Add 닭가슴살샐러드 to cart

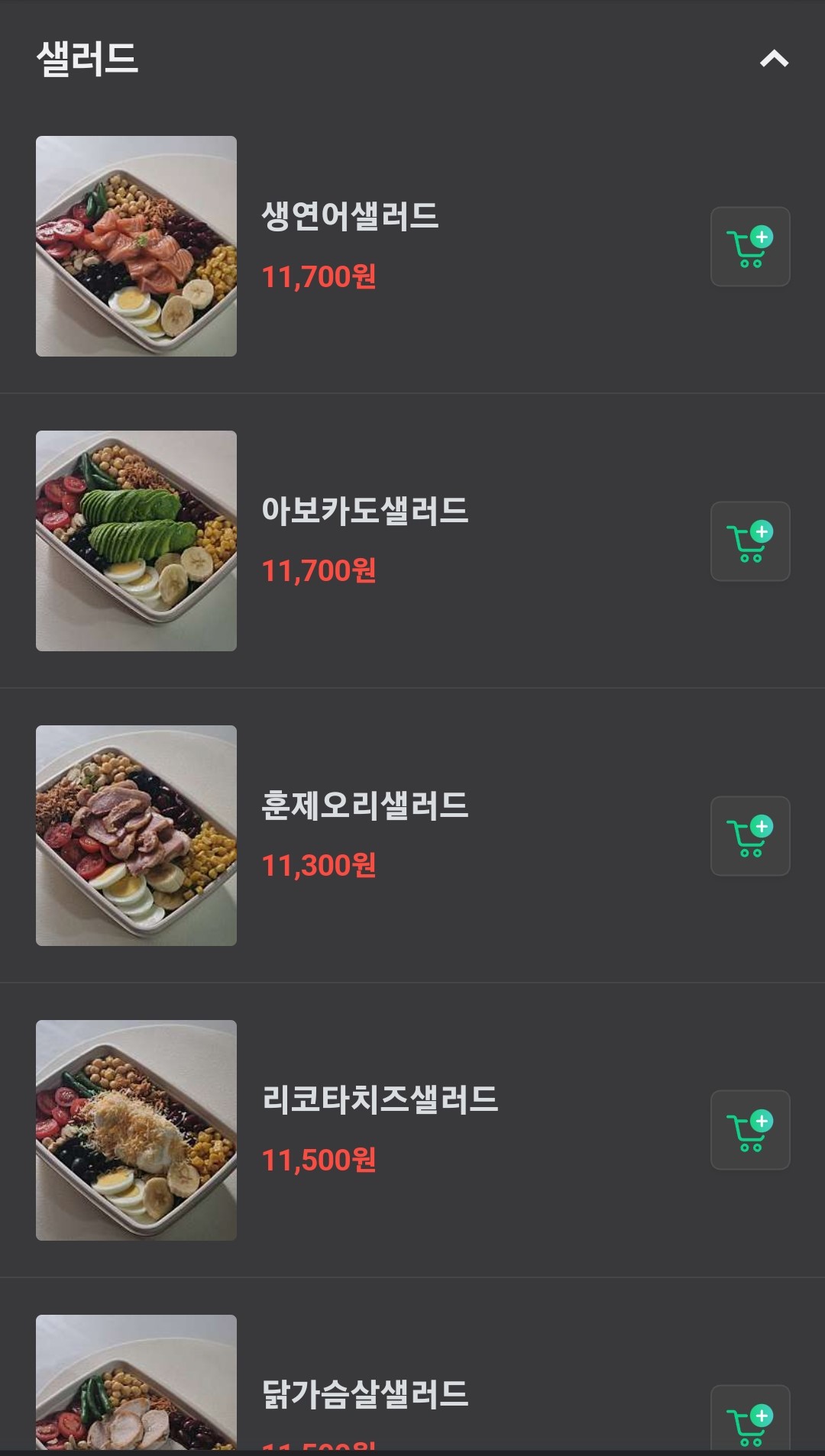[750, 1418]
